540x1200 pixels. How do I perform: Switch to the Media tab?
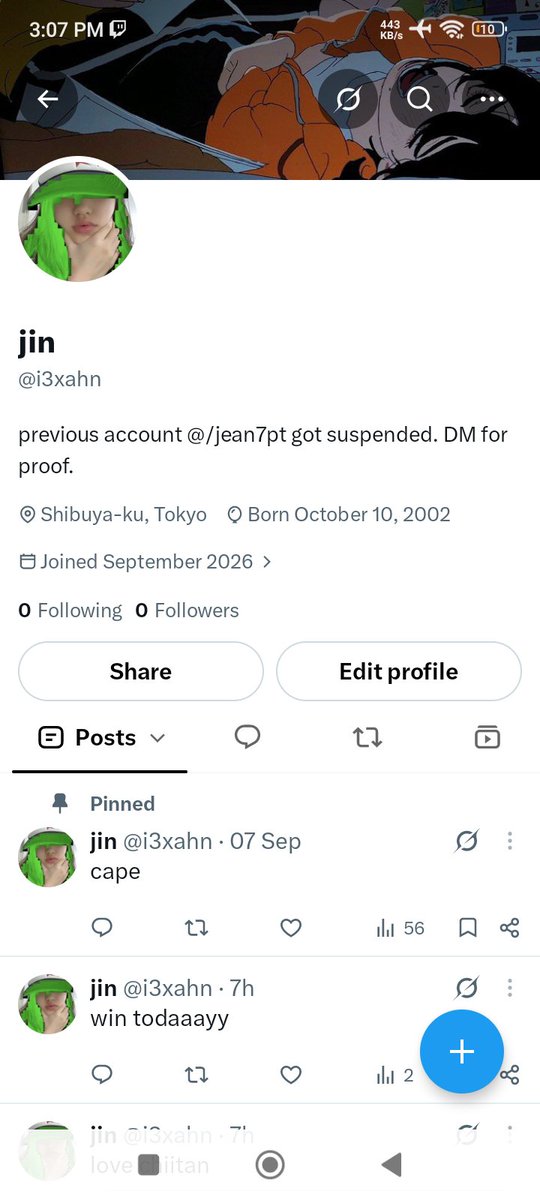pyautogui.click(x=487, y=738)
